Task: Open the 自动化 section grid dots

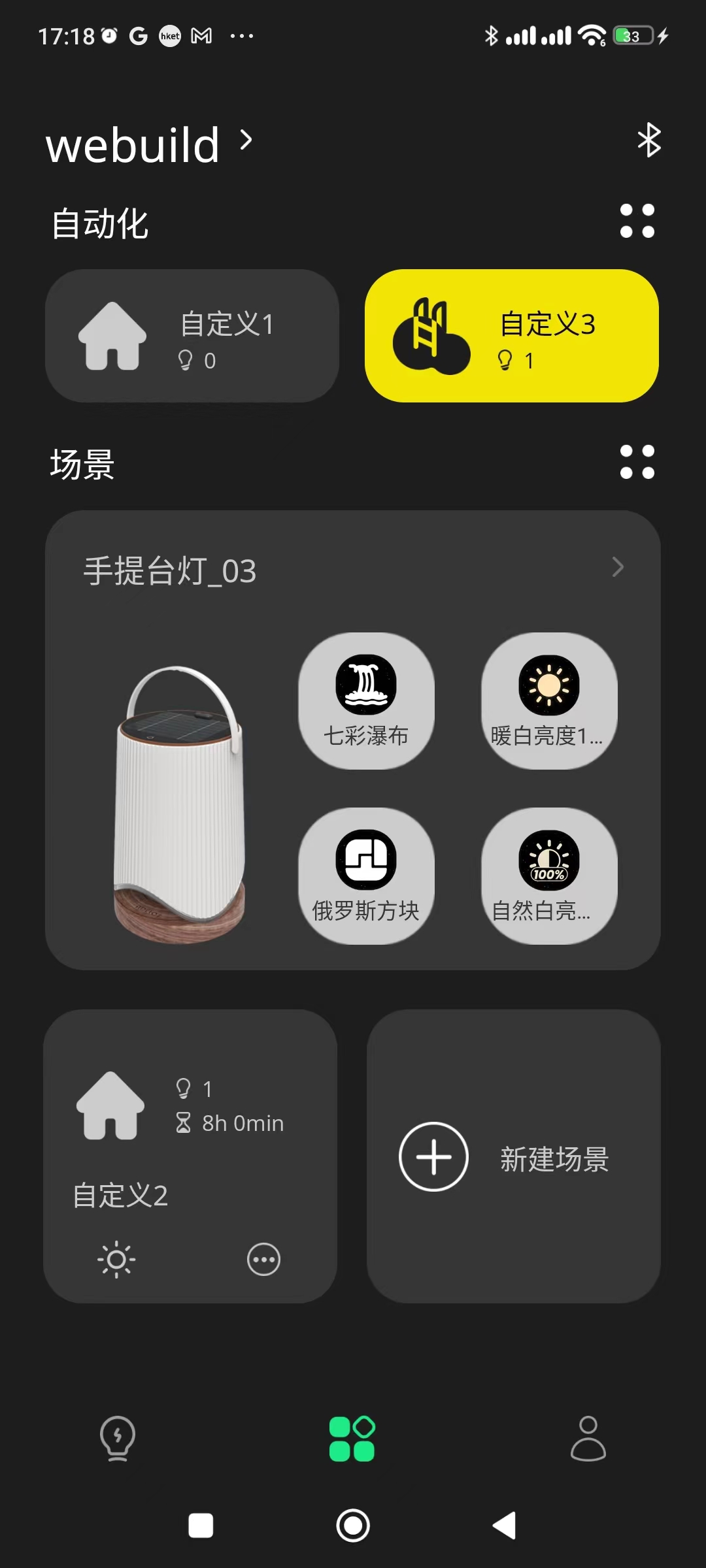Action: [x=637, y=222]
